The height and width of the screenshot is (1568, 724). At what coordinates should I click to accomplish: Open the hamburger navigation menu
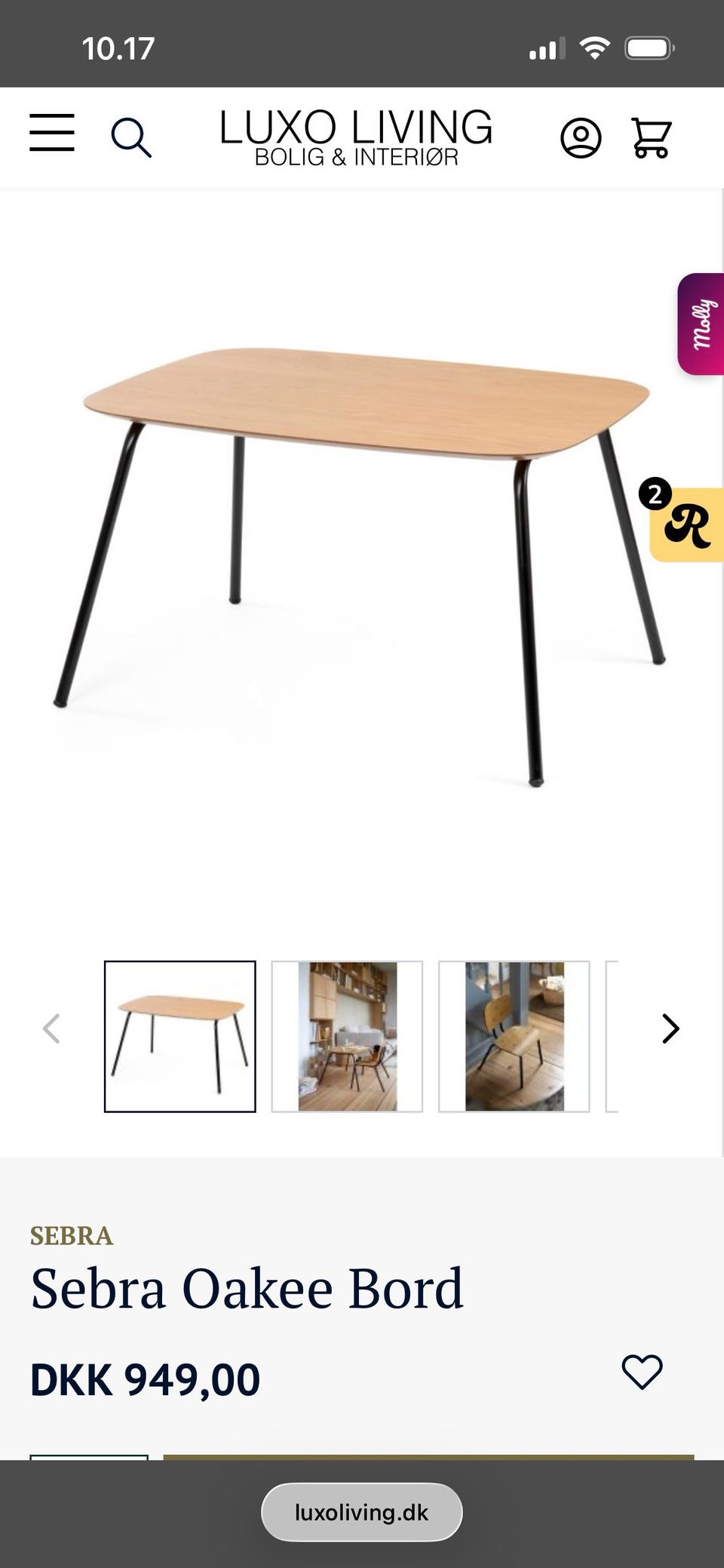click(x=52, y=134)
